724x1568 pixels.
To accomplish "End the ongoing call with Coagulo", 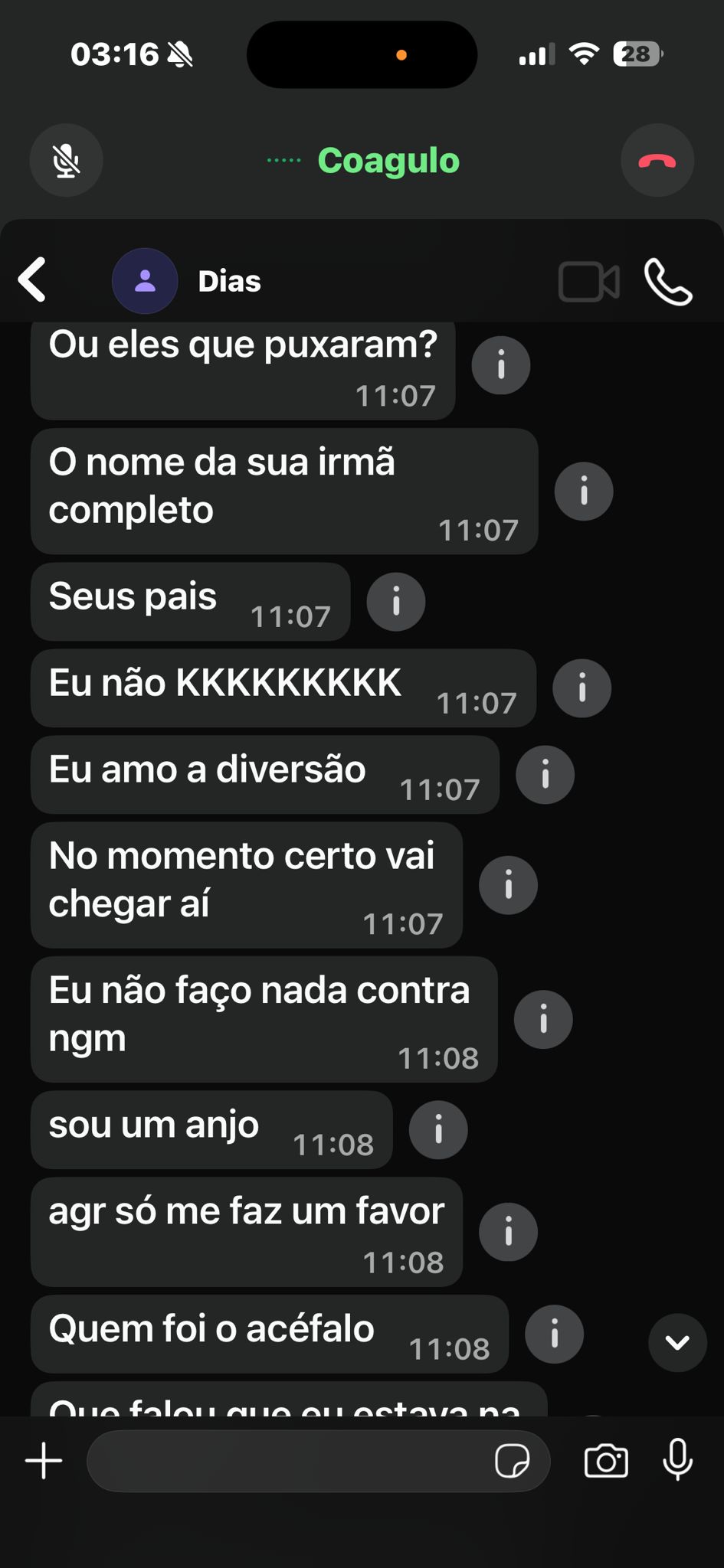I will tap(657, 161).
